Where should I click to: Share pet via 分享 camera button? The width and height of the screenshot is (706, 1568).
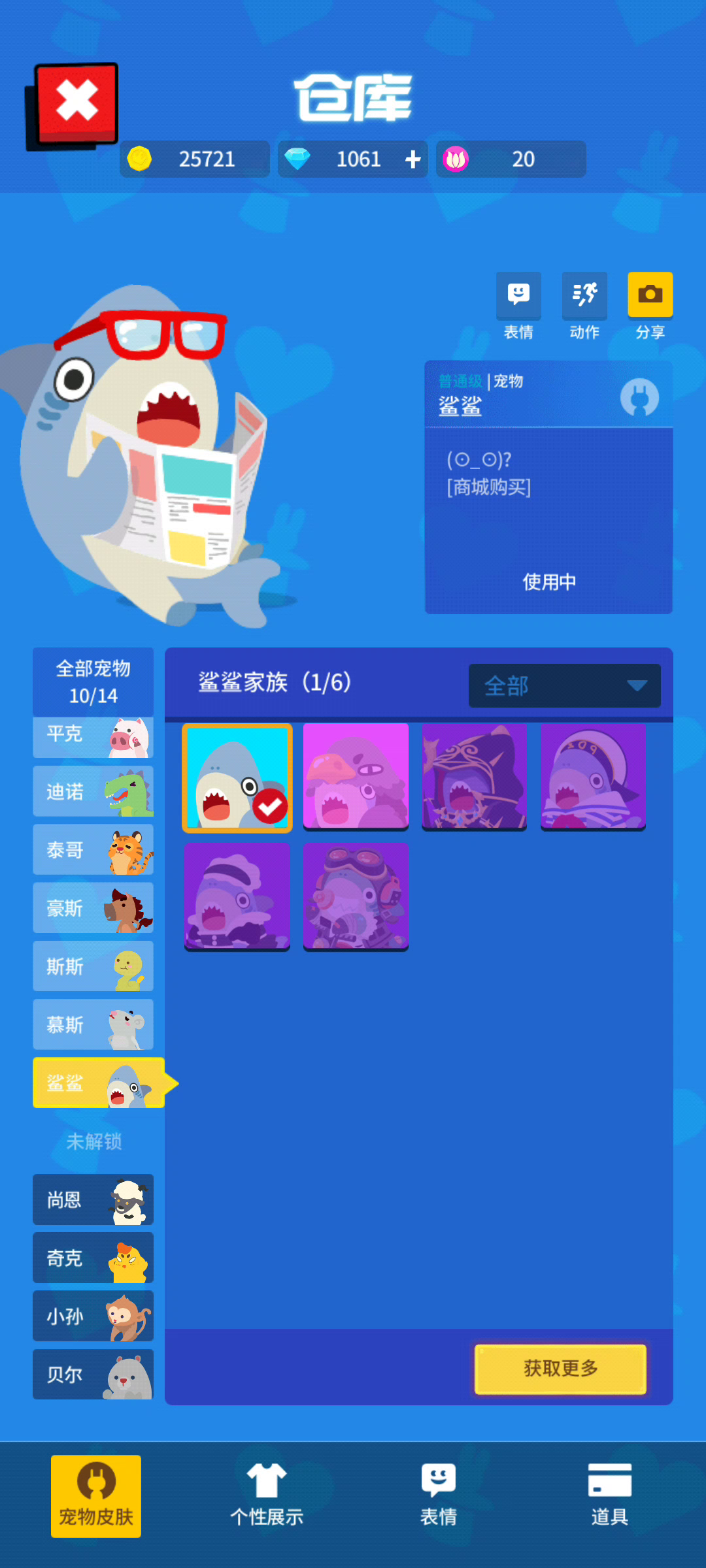(650, 305)
